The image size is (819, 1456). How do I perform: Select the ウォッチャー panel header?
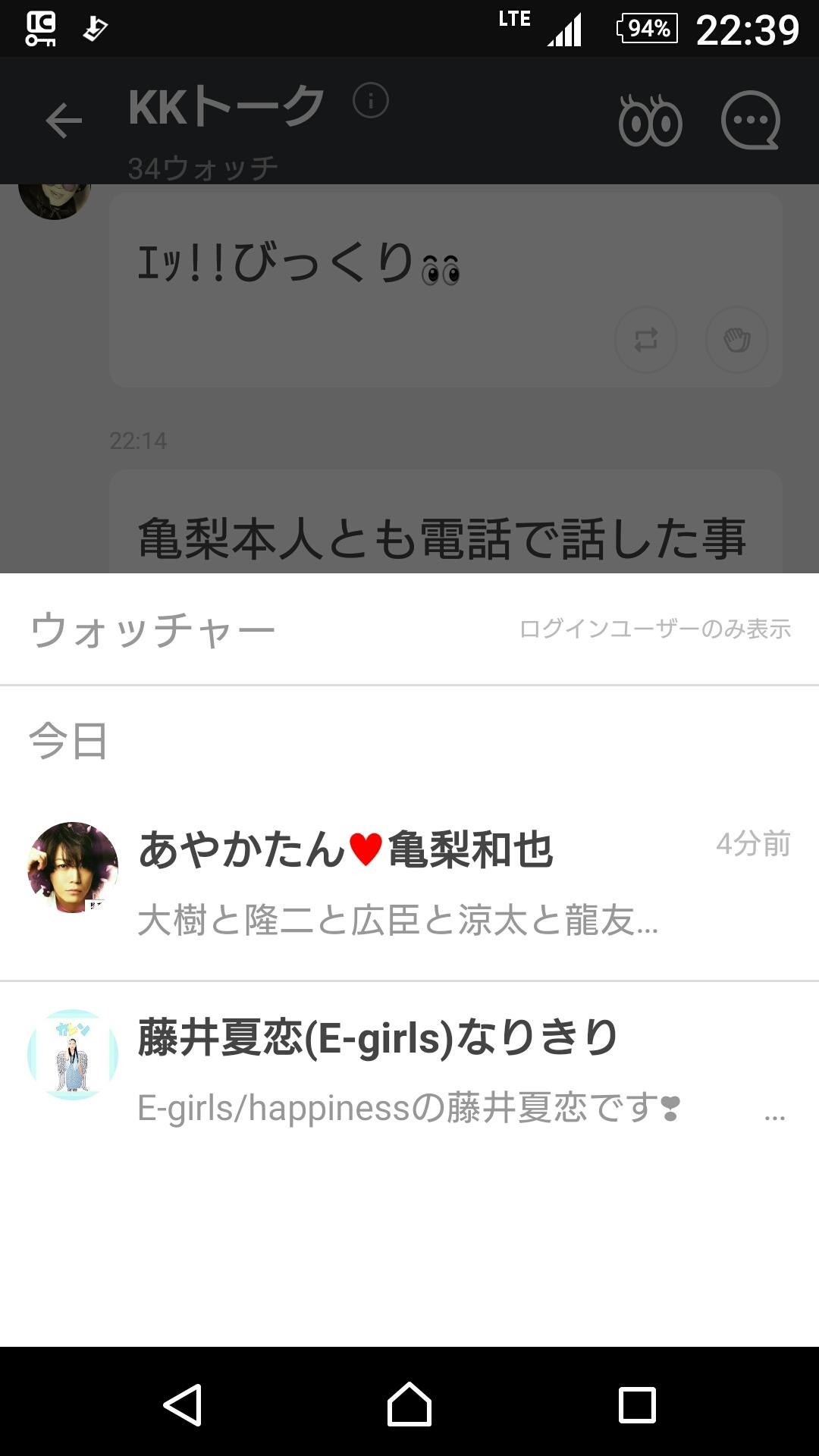click(154, 628)
